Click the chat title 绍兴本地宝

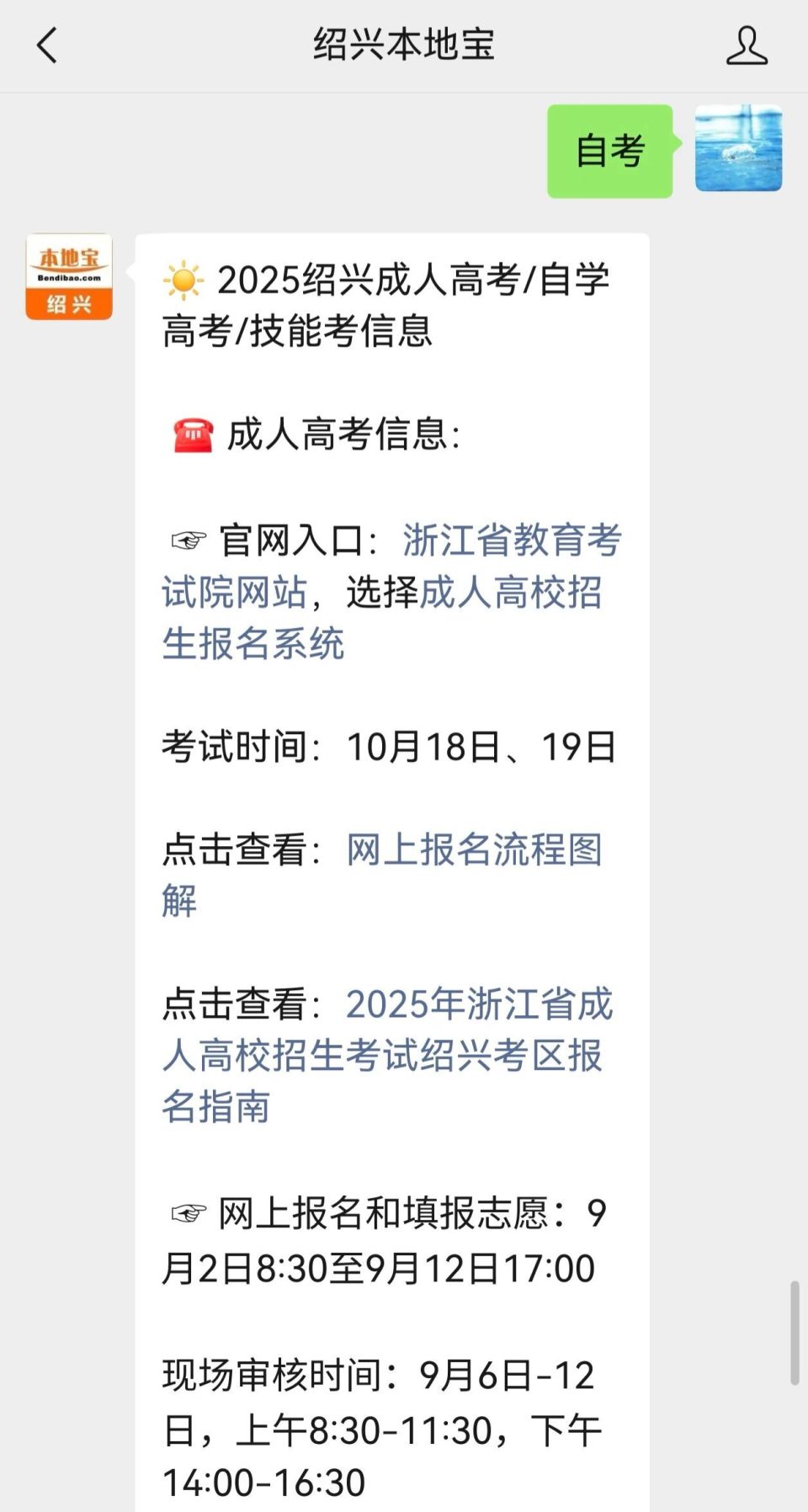(403, 46)
